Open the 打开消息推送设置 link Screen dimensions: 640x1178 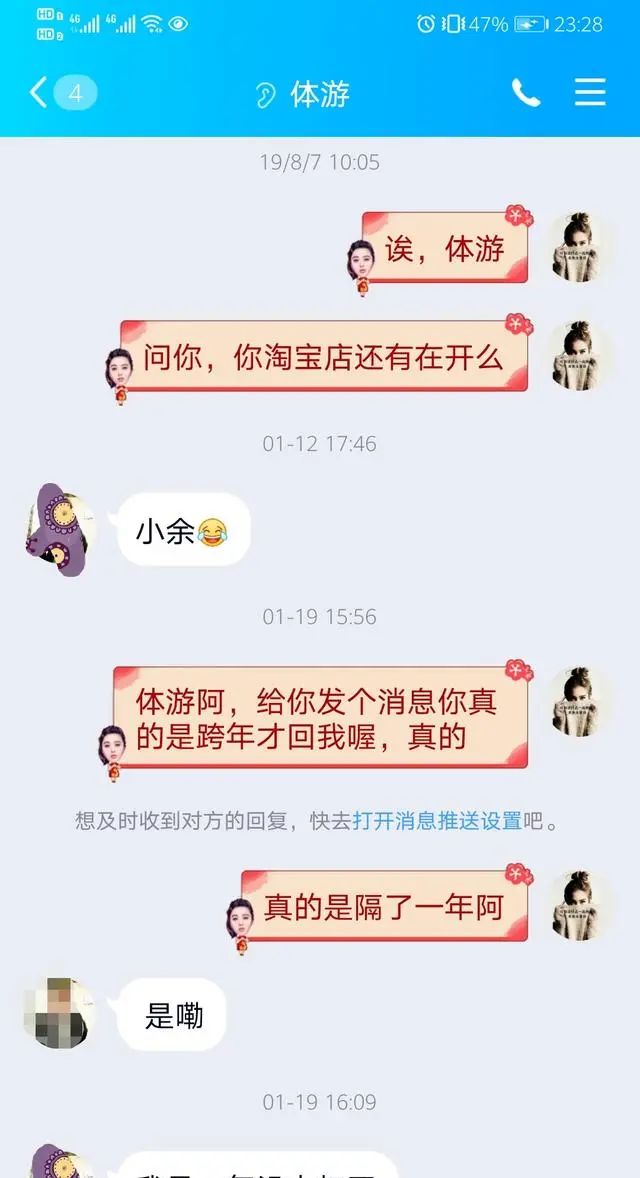437,821
